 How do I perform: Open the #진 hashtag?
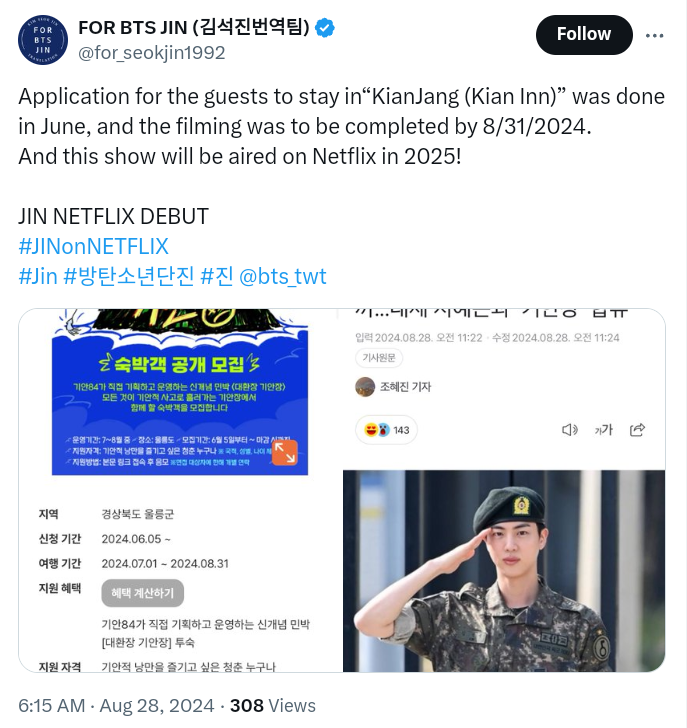click(217, 276)
